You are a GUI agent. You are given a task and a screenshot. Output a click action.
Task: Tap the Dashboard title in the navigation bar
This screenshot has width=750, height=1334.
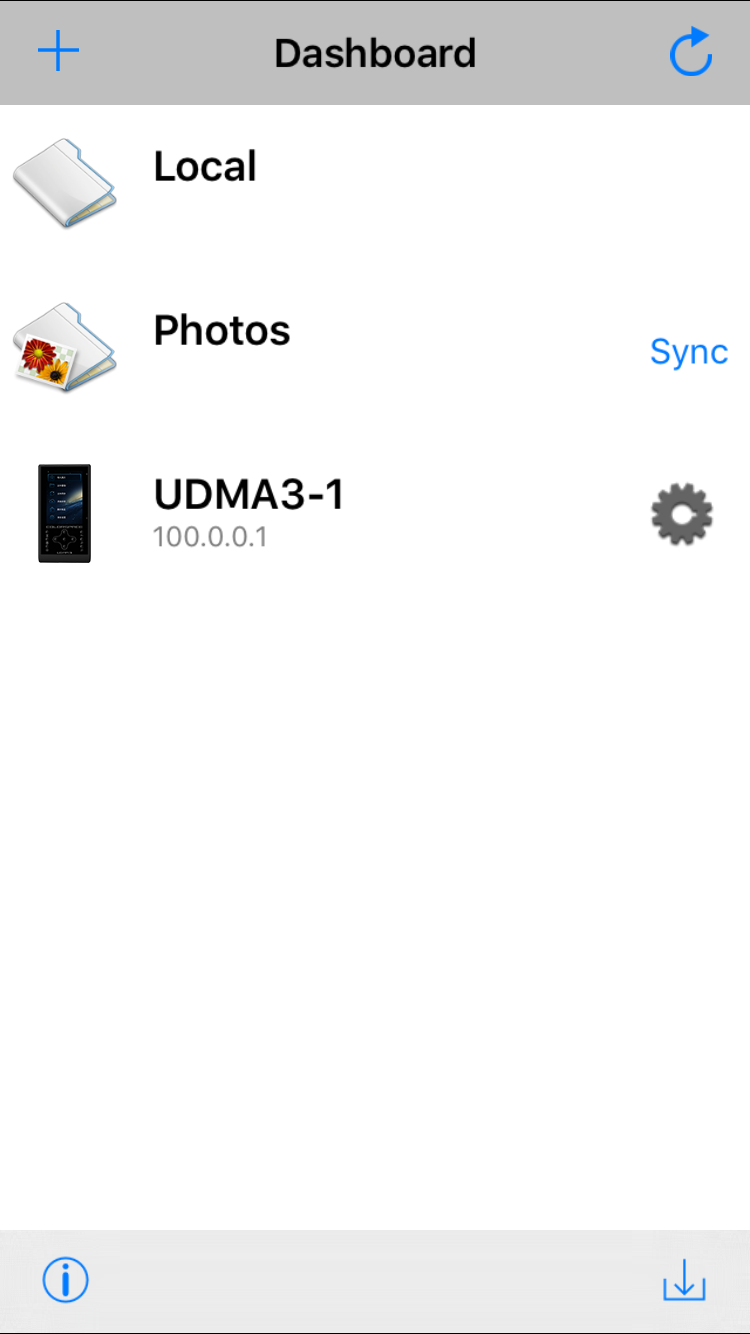point(375,53)
